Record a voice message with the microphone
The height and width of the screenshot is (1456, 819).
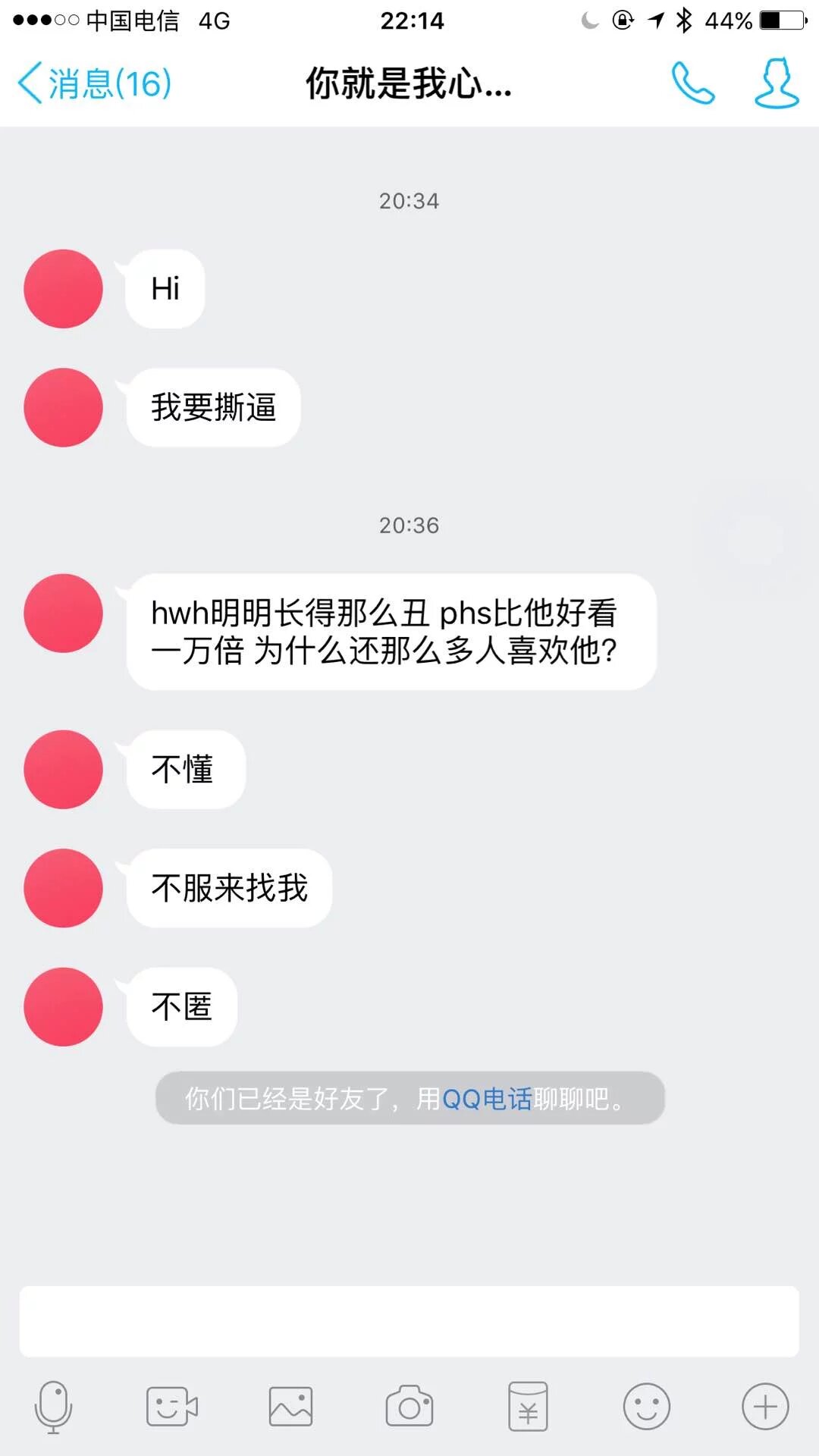point(53,1407)
